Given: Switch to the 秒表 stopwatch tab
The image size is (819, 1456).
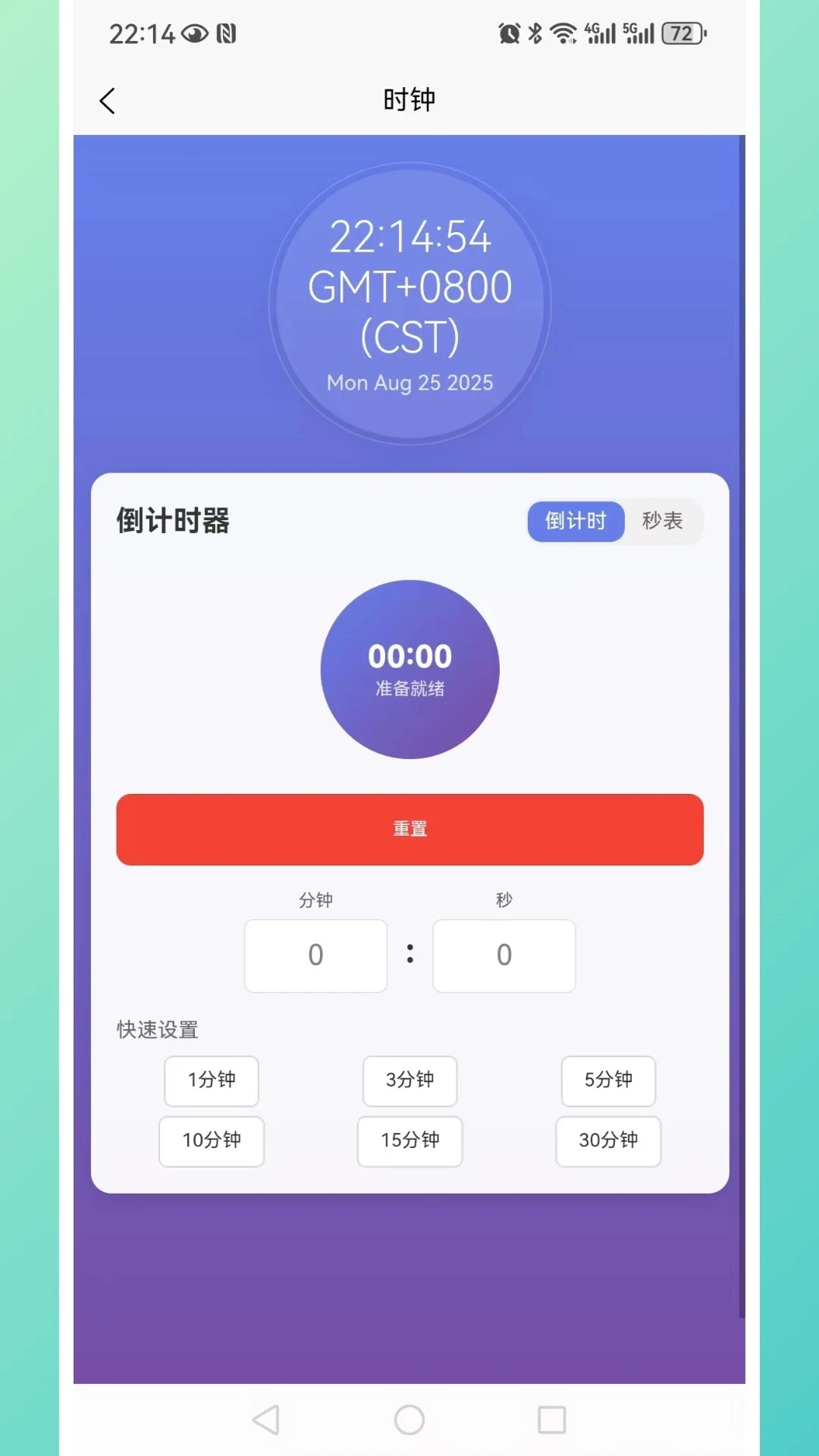Looking at the screenshot, I should click(663, 521).
